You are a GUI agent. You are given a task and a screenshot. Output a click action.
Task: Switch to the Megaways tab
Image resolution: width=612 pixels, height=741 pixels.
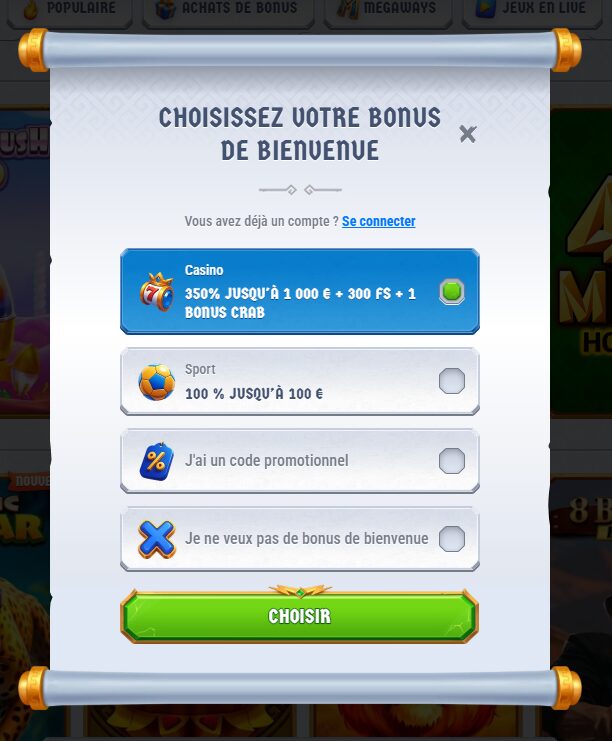tap(387, 10)
